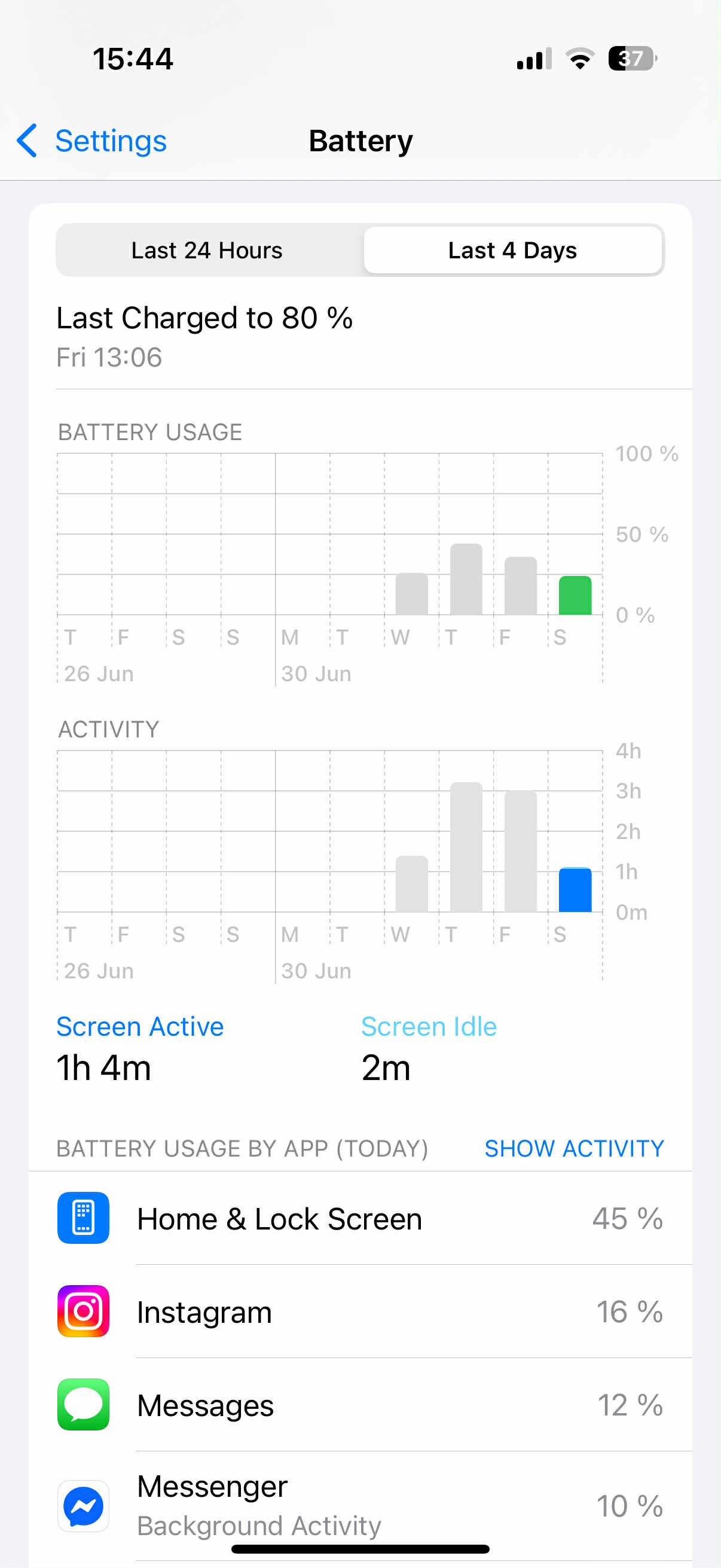The width and height of the screenshot is (721, 1568).
Task: Switch to Last 24 Hours view
Action: tap(207, 250)
